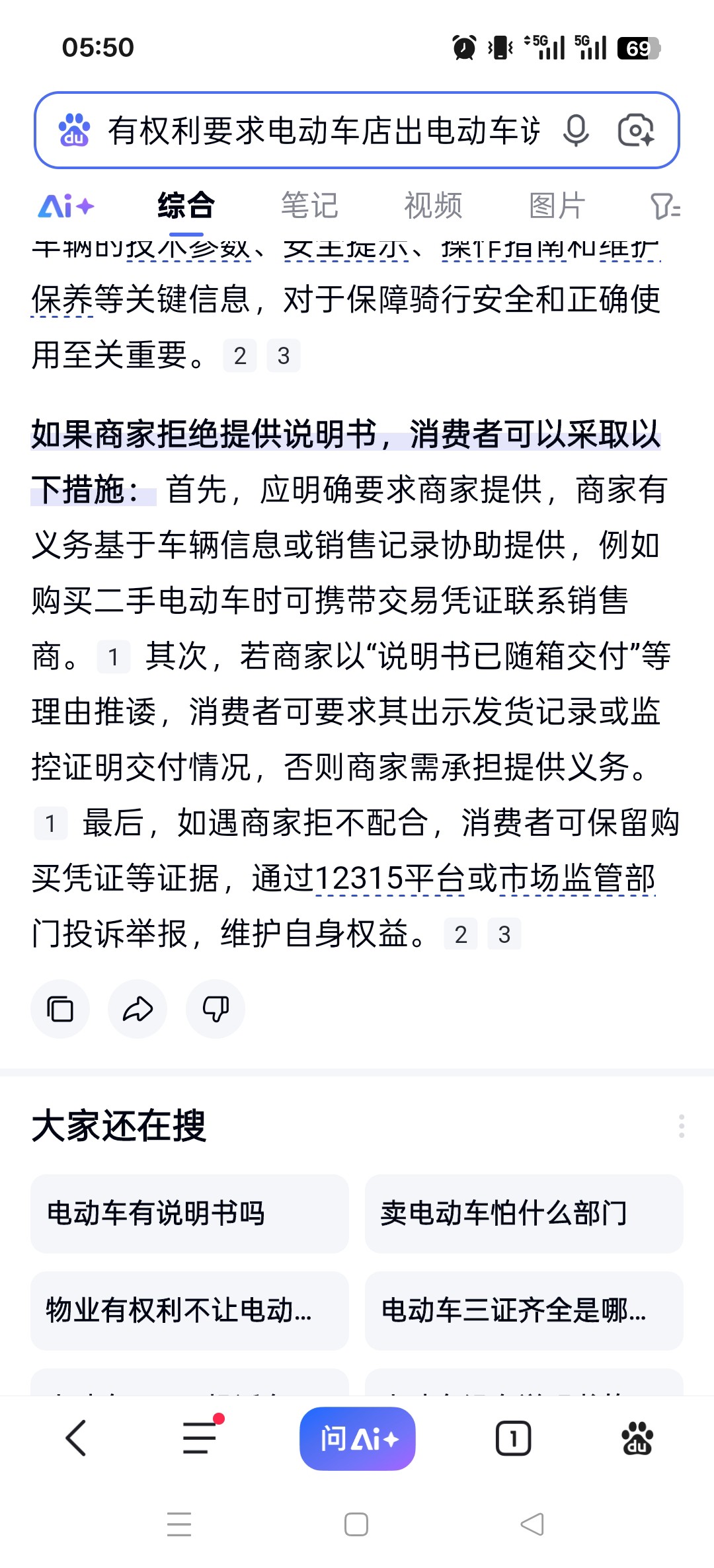Switch to the 图片 tab
The image size is (714, 1568).
557,205
